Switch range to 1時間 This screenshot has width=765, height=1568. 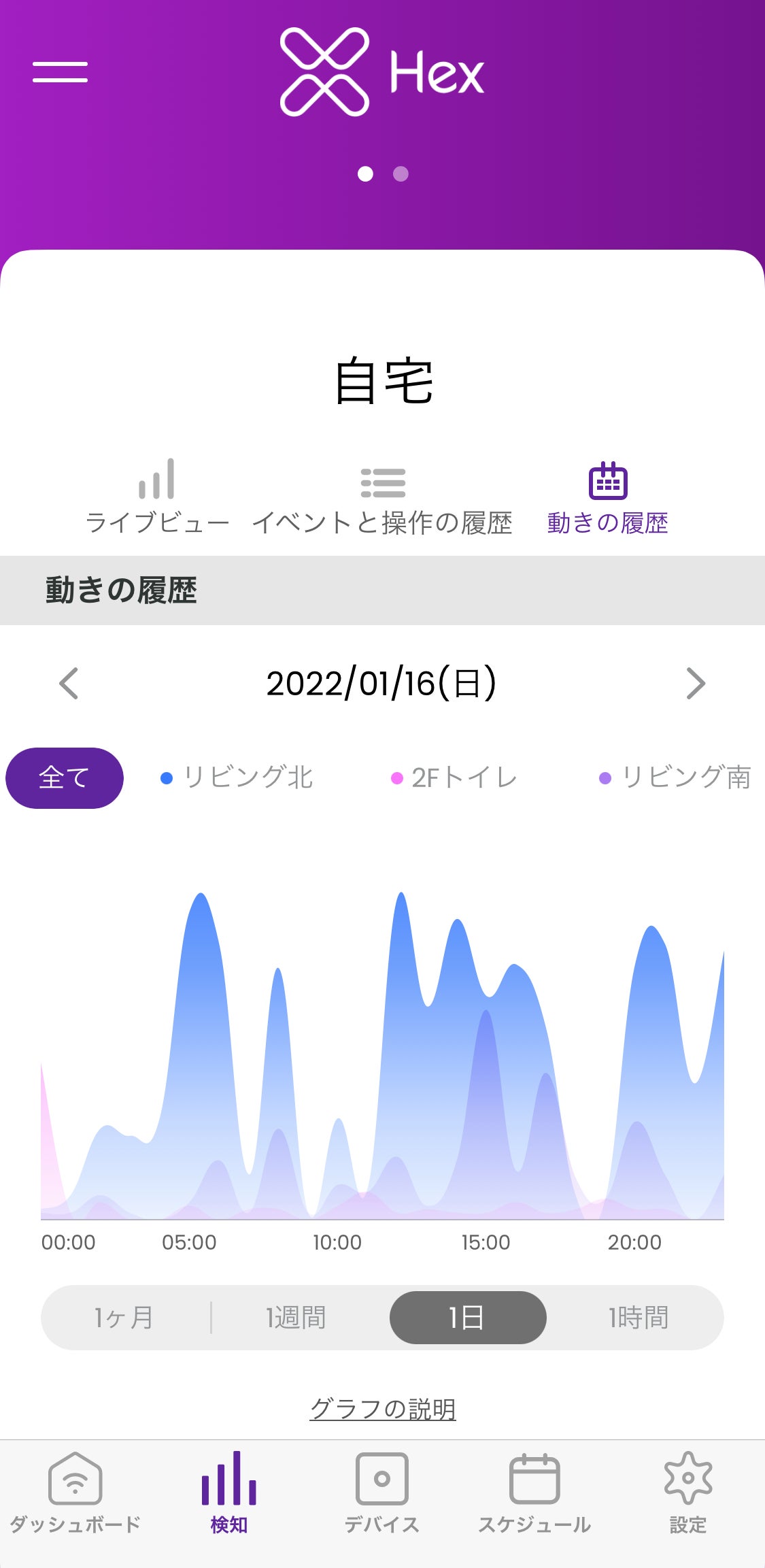(638, 1318)
